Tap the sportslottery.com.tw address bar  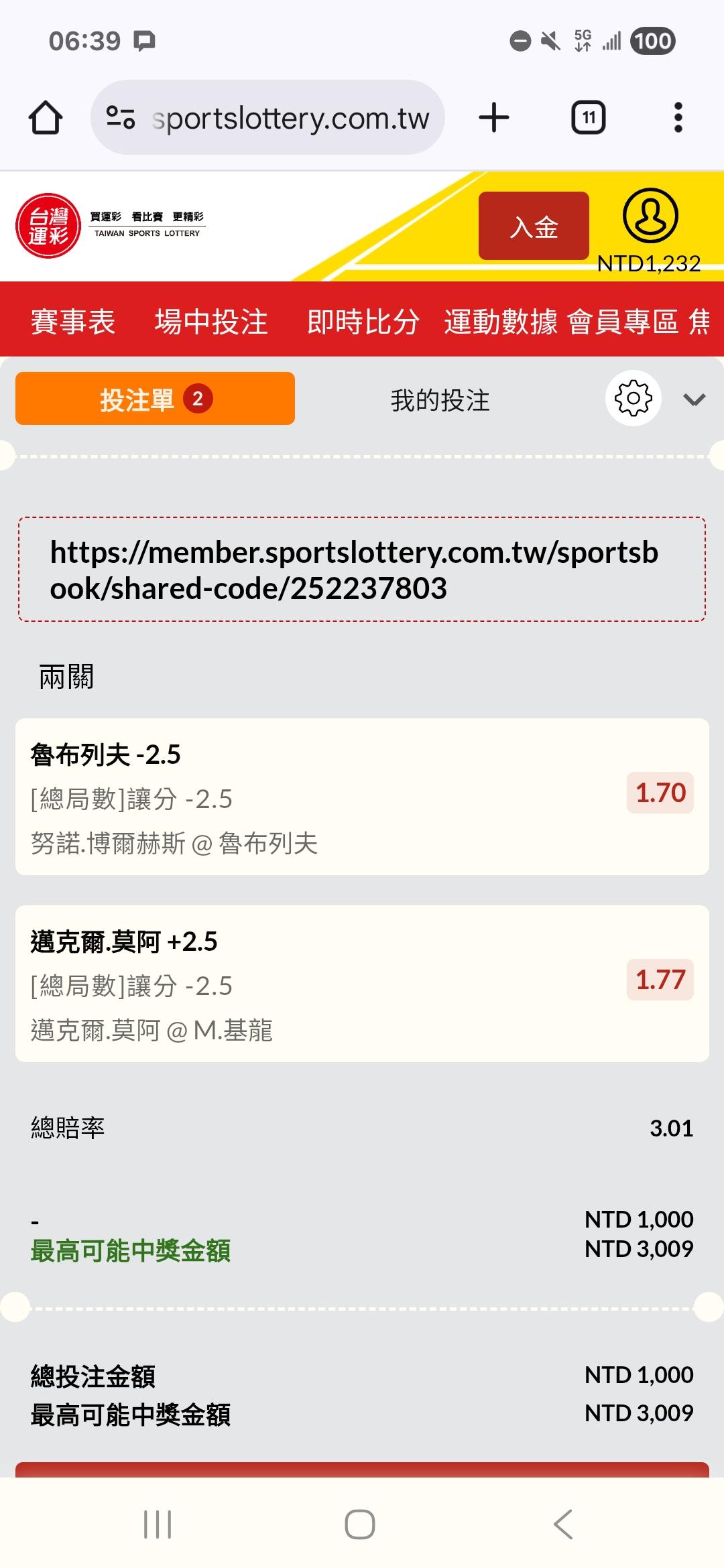(x=268, y=118)
